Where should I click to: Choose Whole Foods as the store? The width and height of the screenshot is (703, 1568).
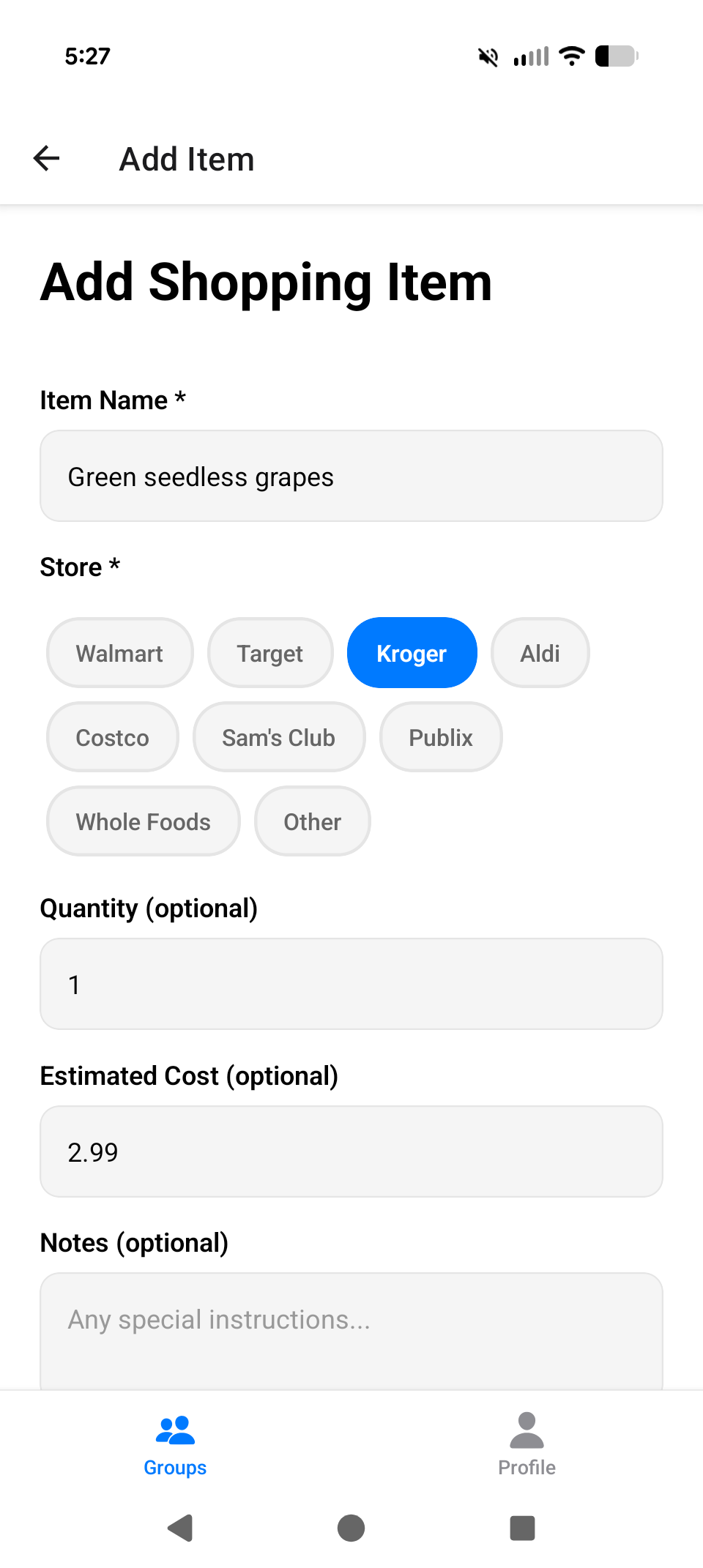pyautogui.click(x=143, y=821)
